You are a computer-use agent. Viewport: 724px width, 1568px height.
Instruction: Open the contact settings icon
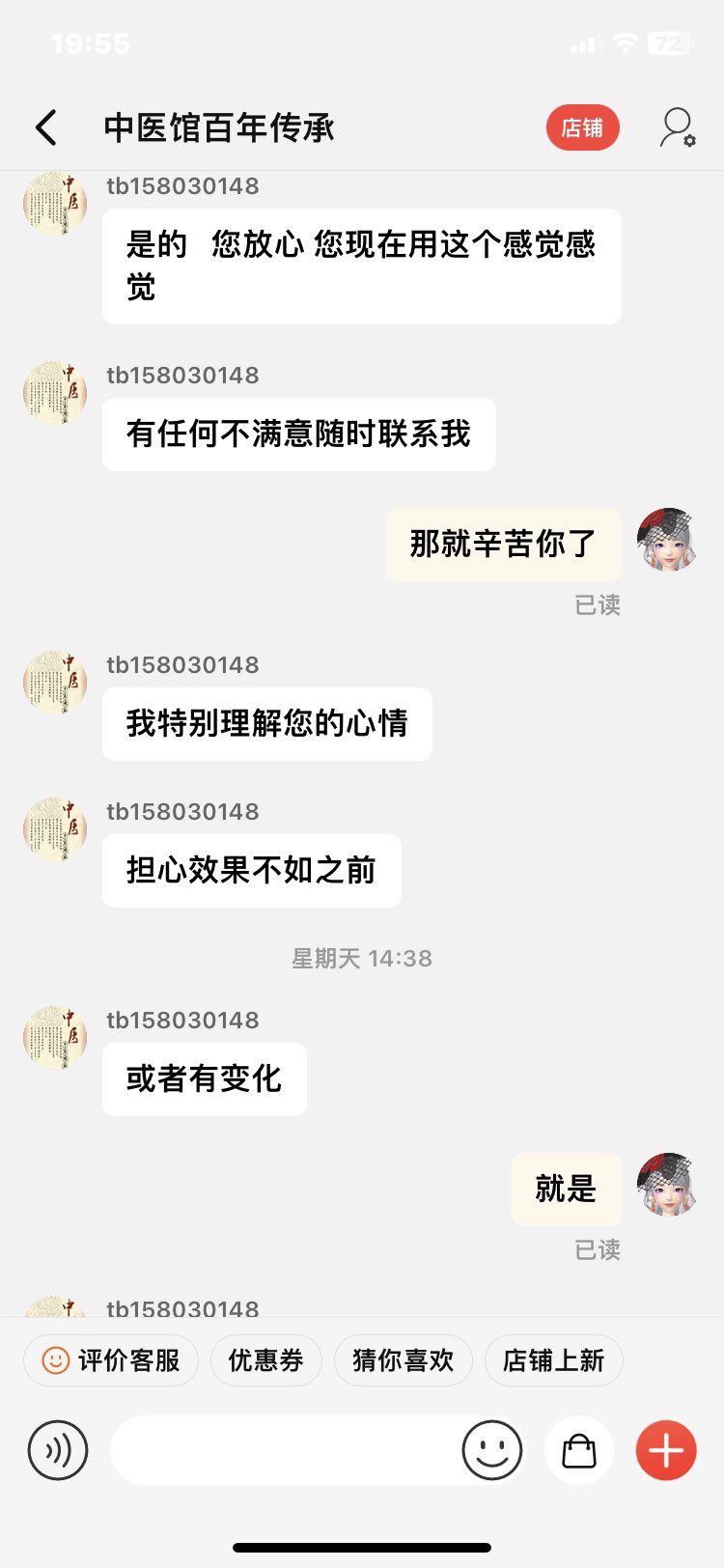(x=677, y=127)
